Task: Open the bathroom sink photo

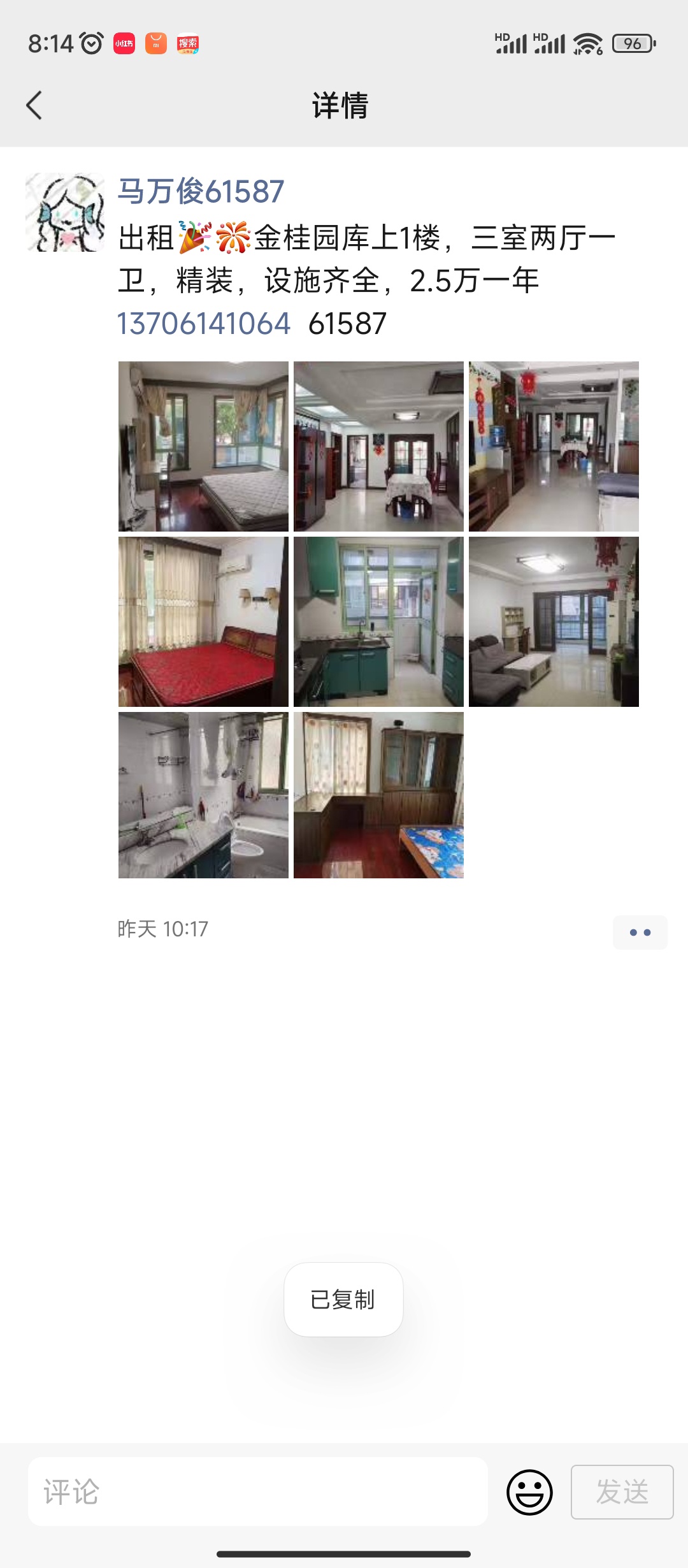Action: 203,795
